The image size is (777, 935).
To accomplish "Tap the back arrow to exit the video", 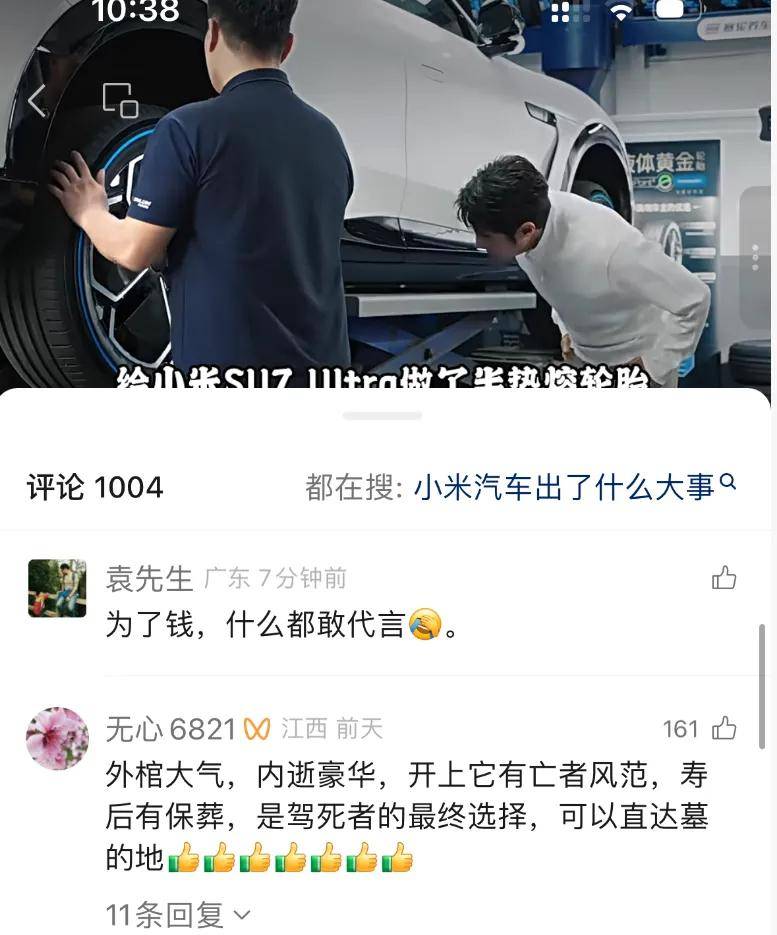I will (x=36, y=100).
